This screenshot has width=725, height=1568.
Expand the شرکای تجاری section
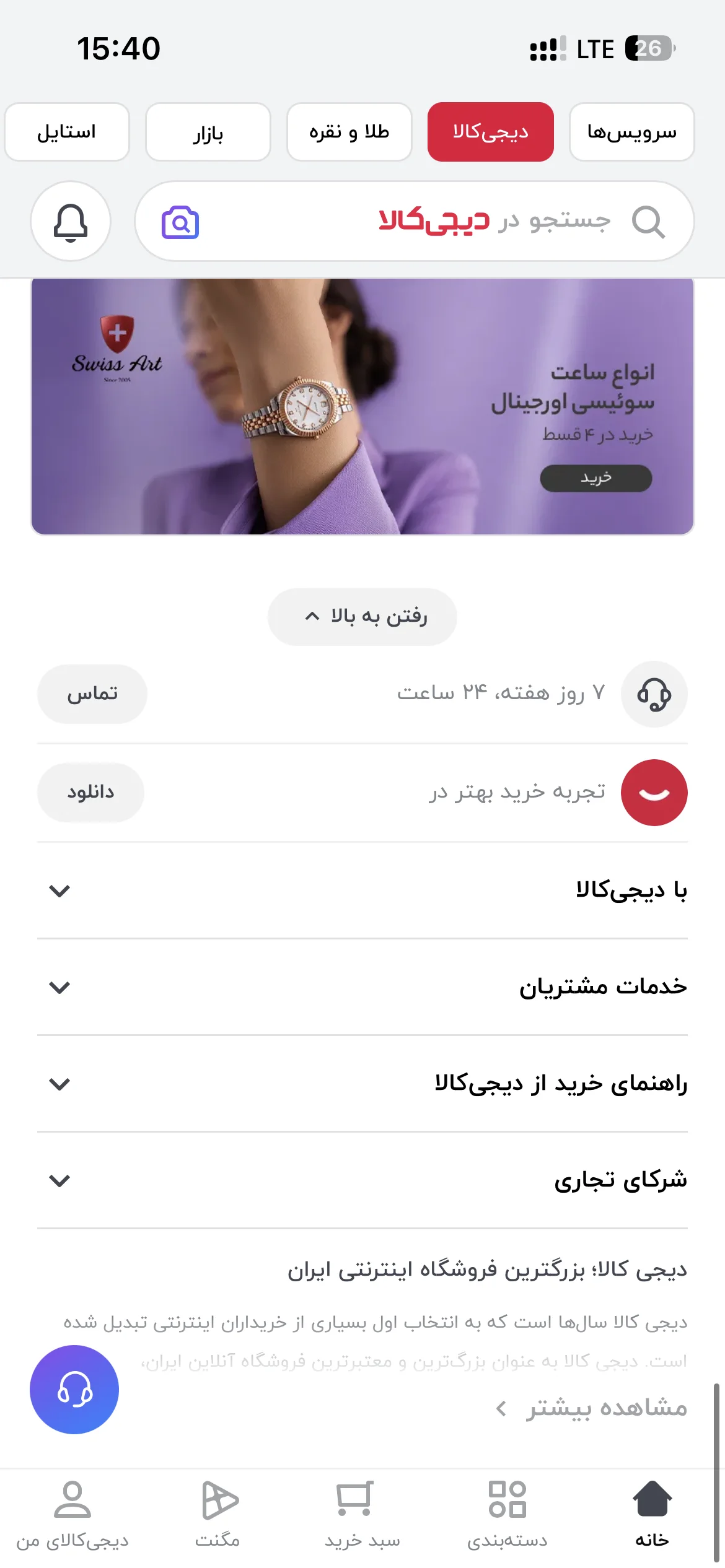point(362,1180)
